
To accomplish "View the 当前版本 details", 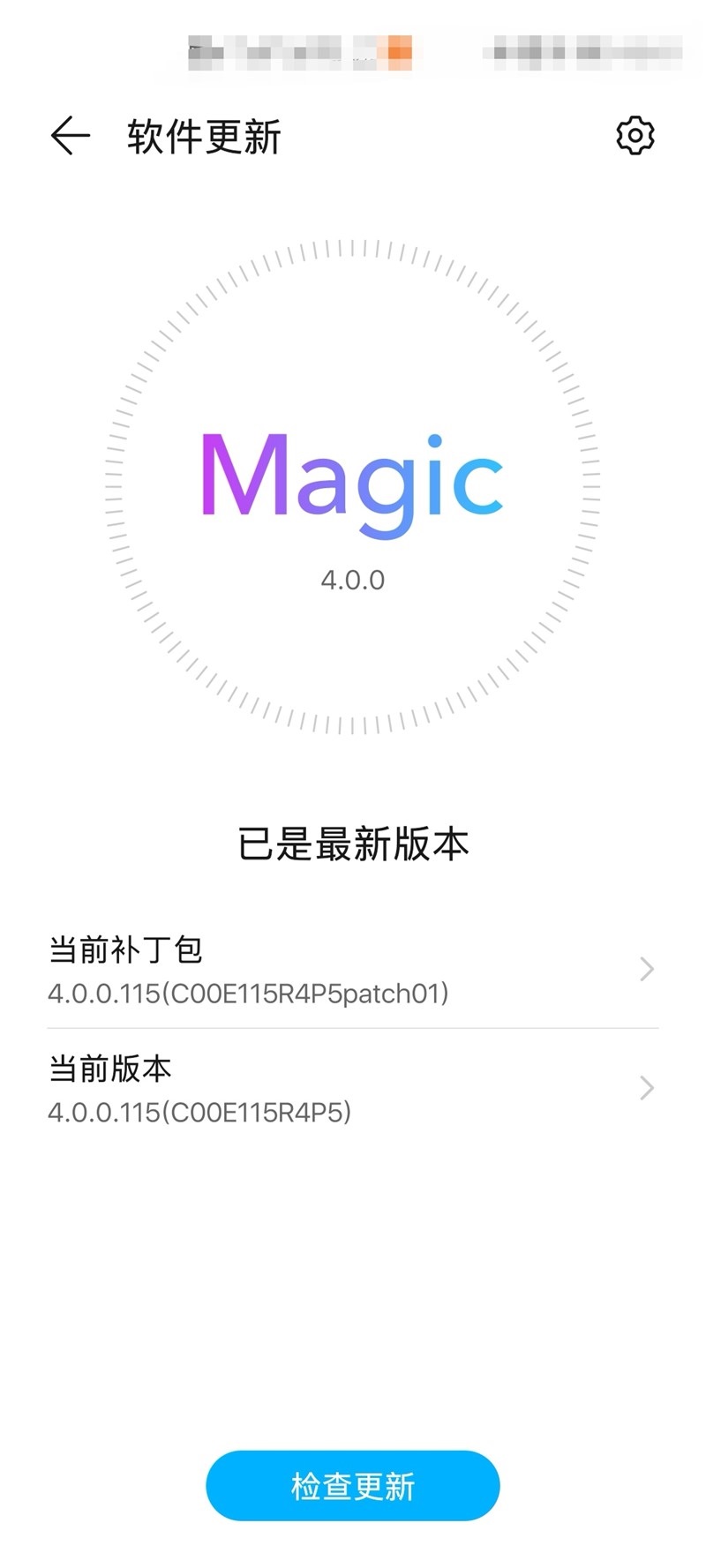I will click(353, 1089).
